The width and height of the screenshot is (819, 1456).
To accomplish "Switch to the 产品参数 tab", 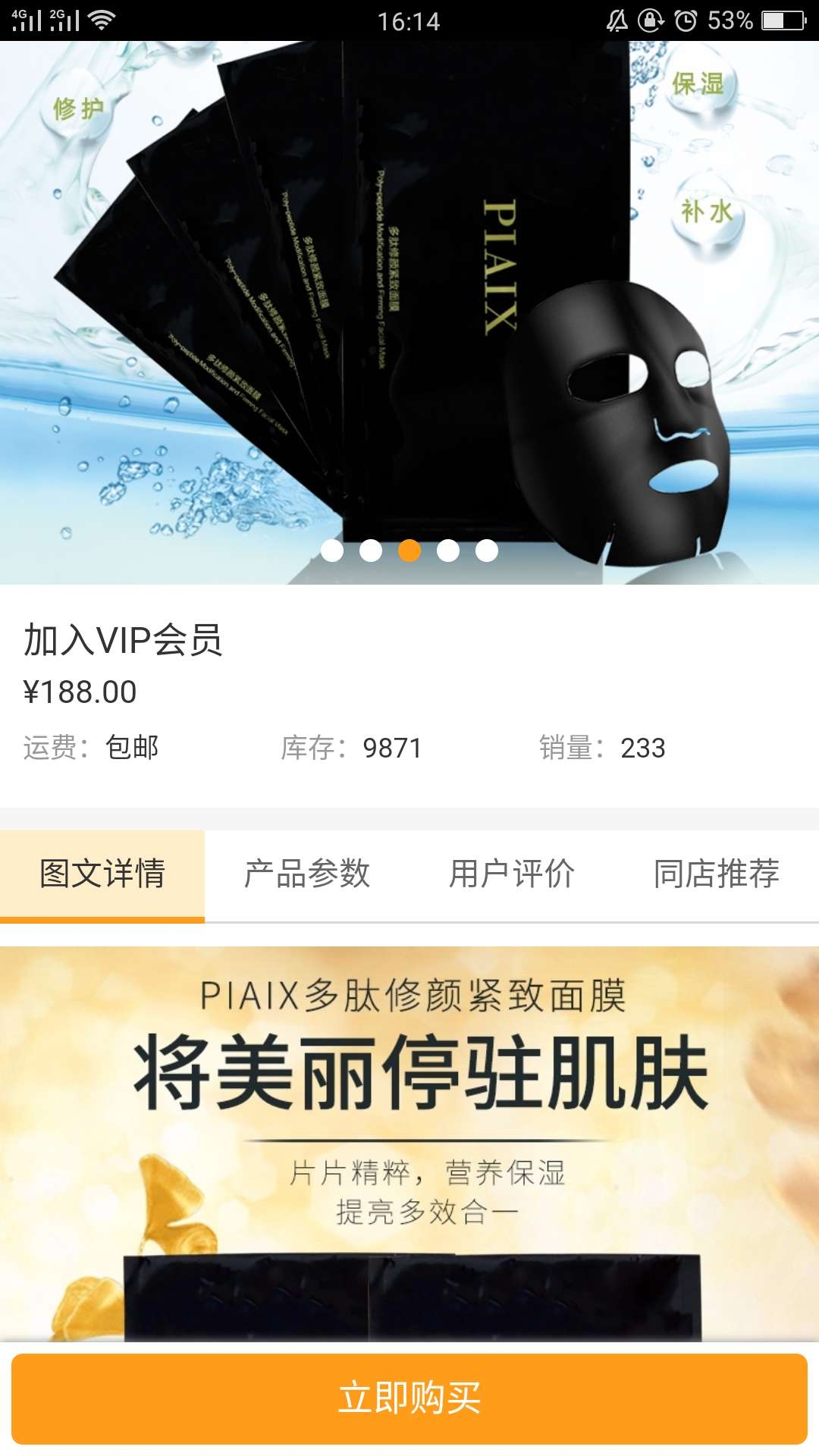I will tap(307, 874).
